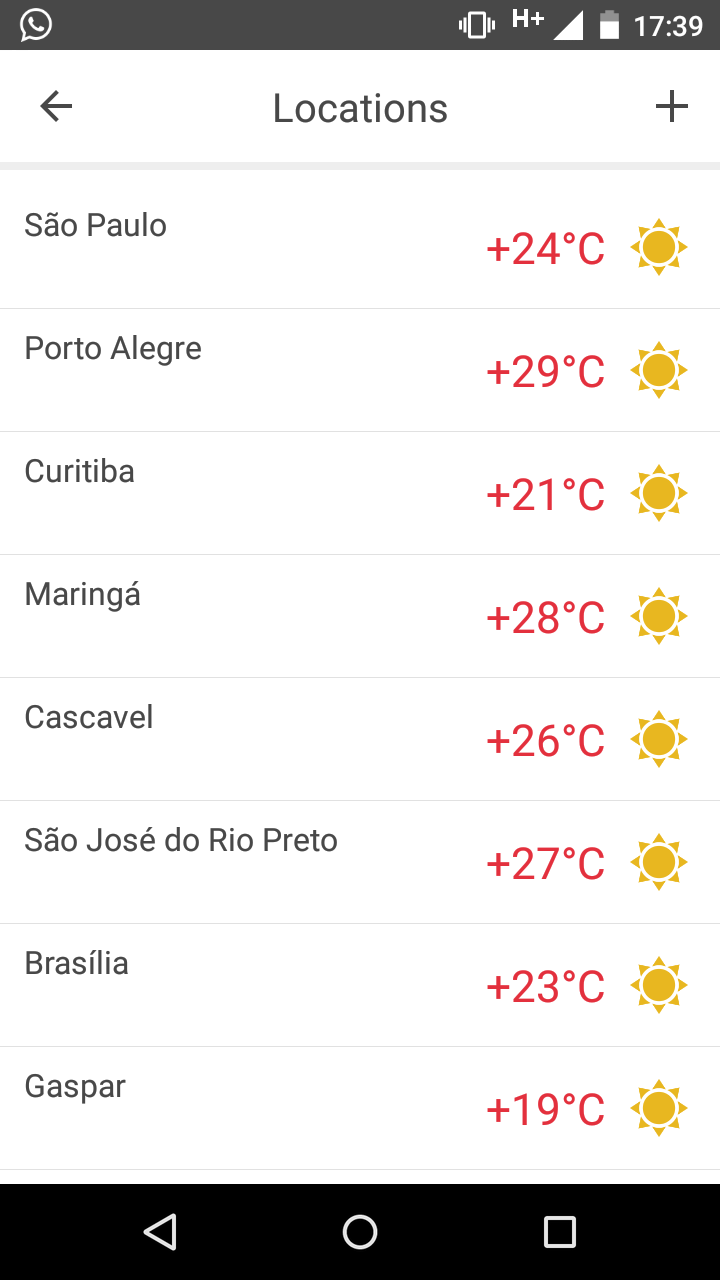Open São Paulo weather
720x1280 pixels.
click(360, 247)
